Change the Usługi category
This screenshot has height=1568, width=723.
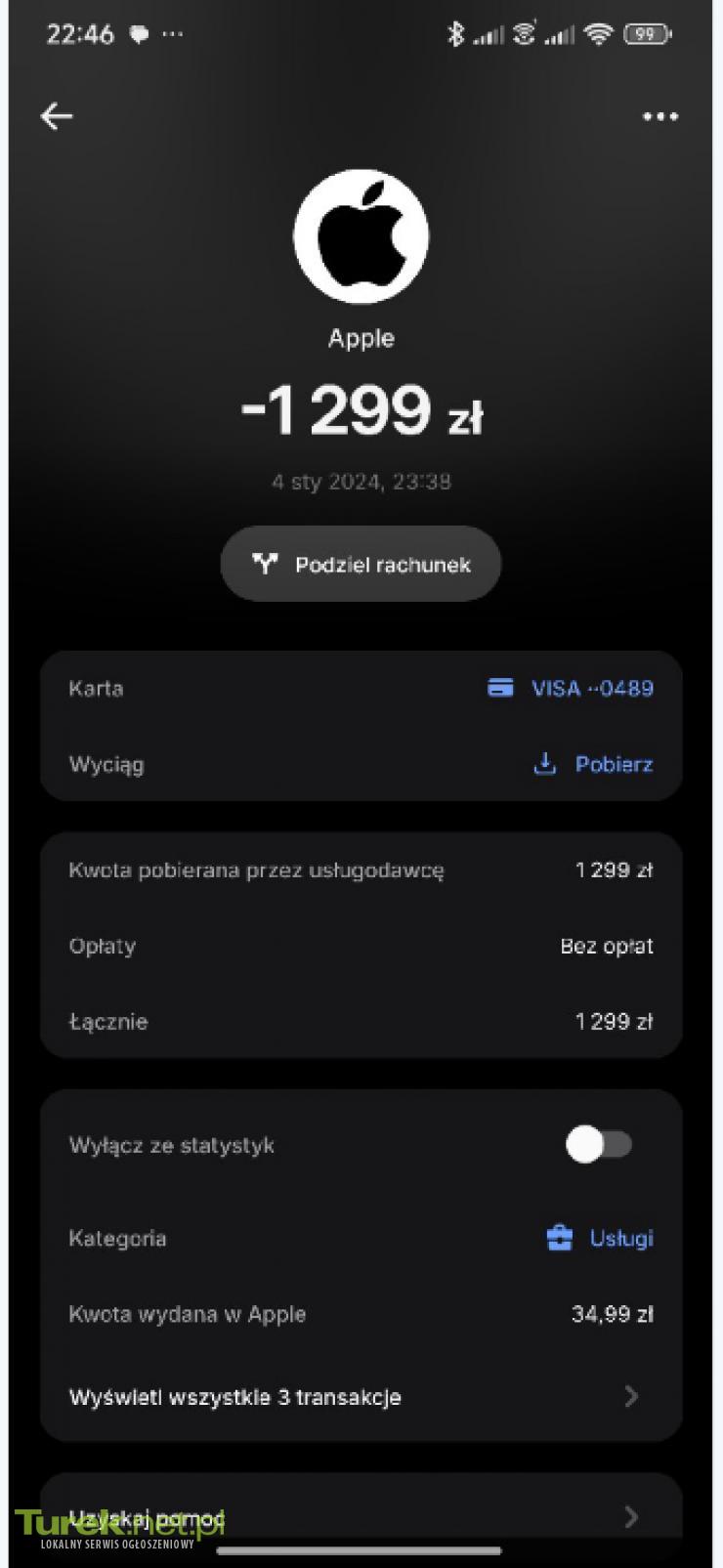tap(600, 1238)
